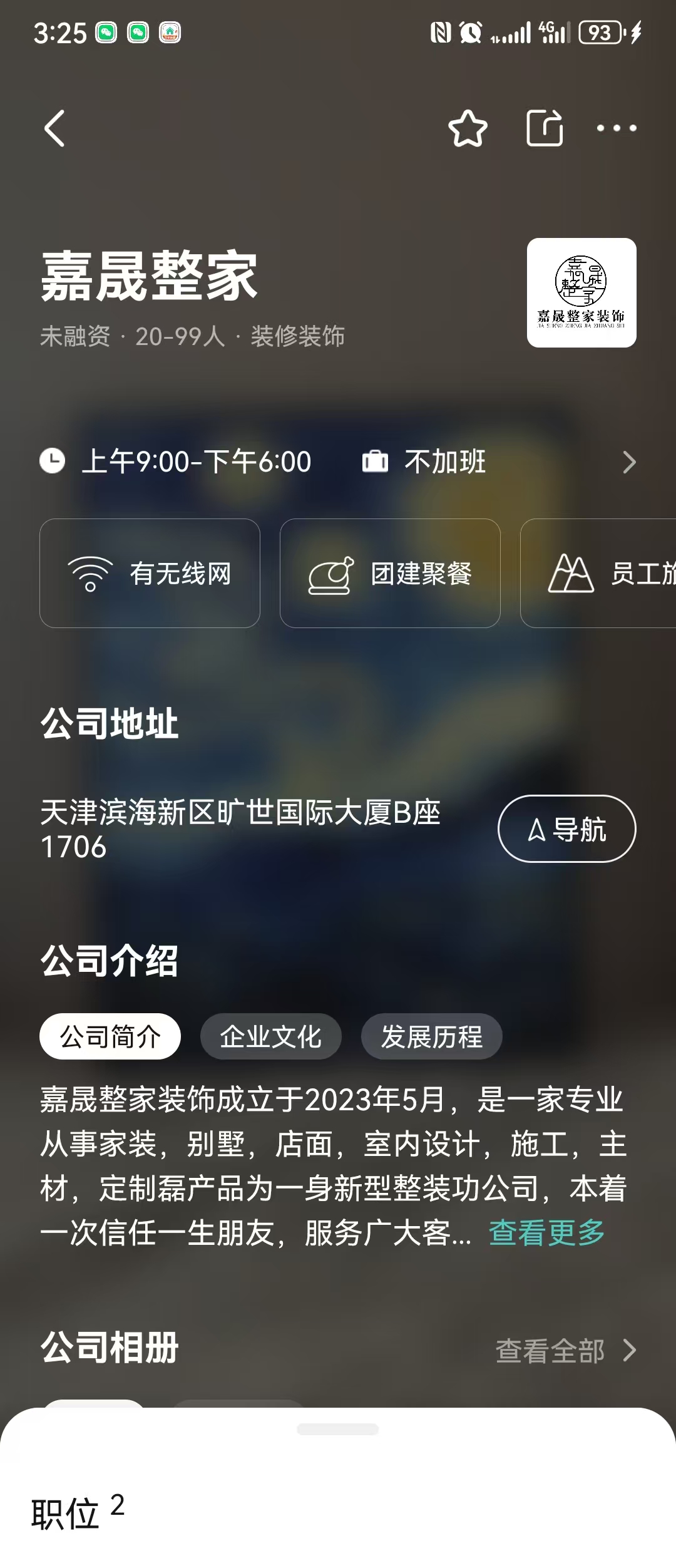Select the 公司简介 tab
The image size is (676, 1568).
point(110,1036)
